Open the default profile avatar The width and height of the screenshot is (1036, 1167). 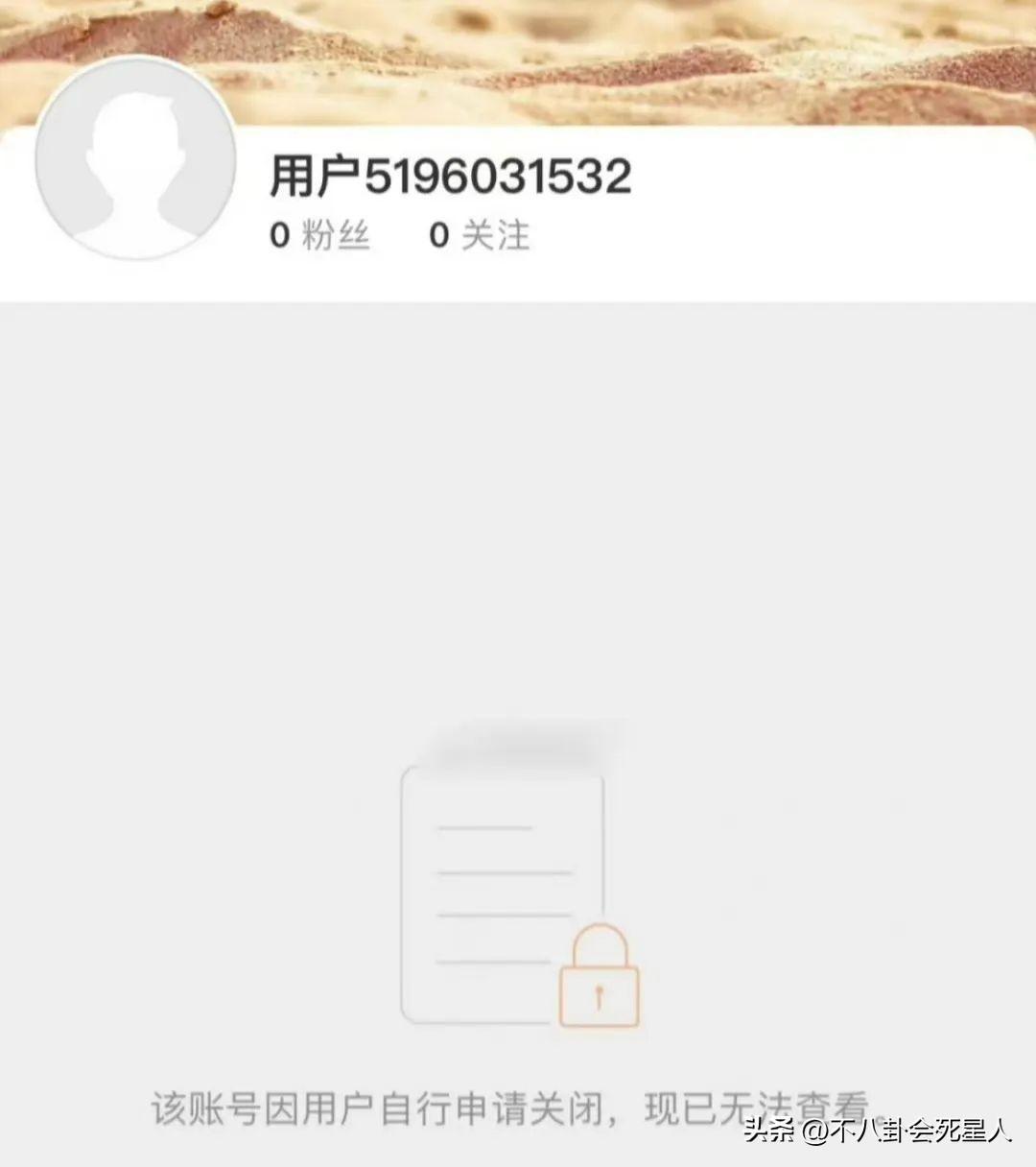tap(135, 159)
